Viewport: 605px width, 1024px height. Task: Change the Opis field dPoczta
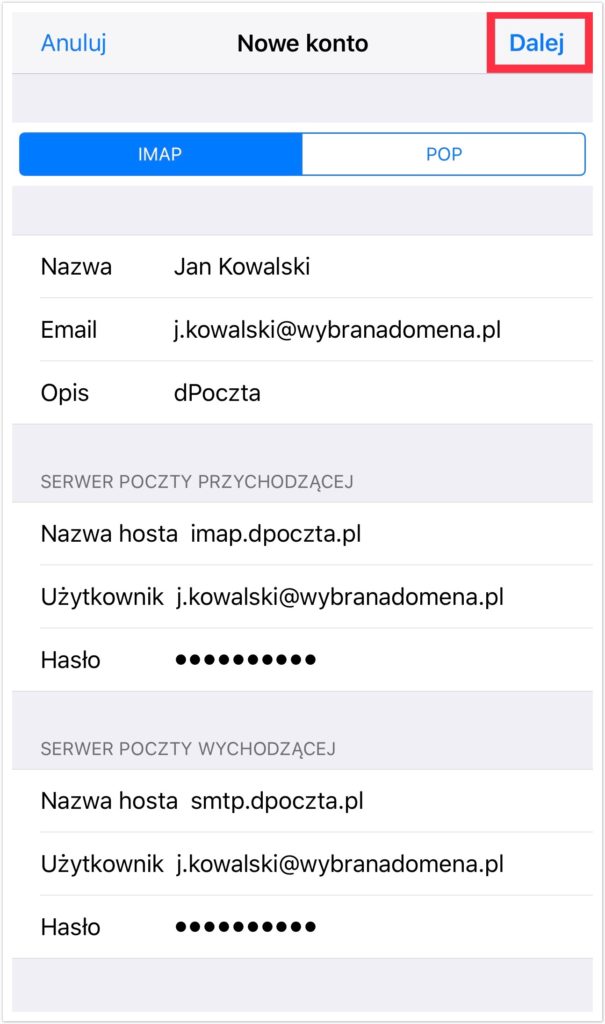pyautogui.click(x=302, y=392)
